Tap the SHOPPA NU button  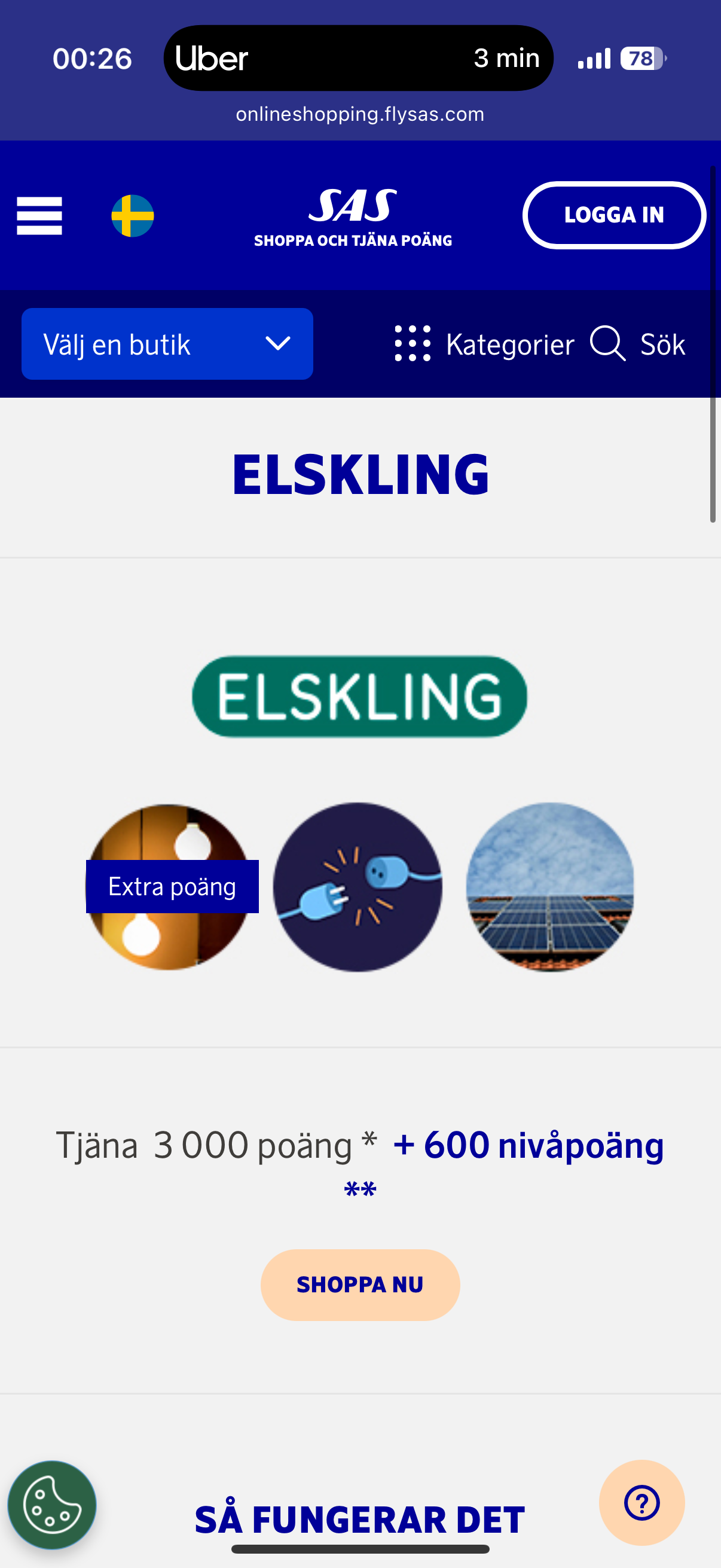(360, 1285)
